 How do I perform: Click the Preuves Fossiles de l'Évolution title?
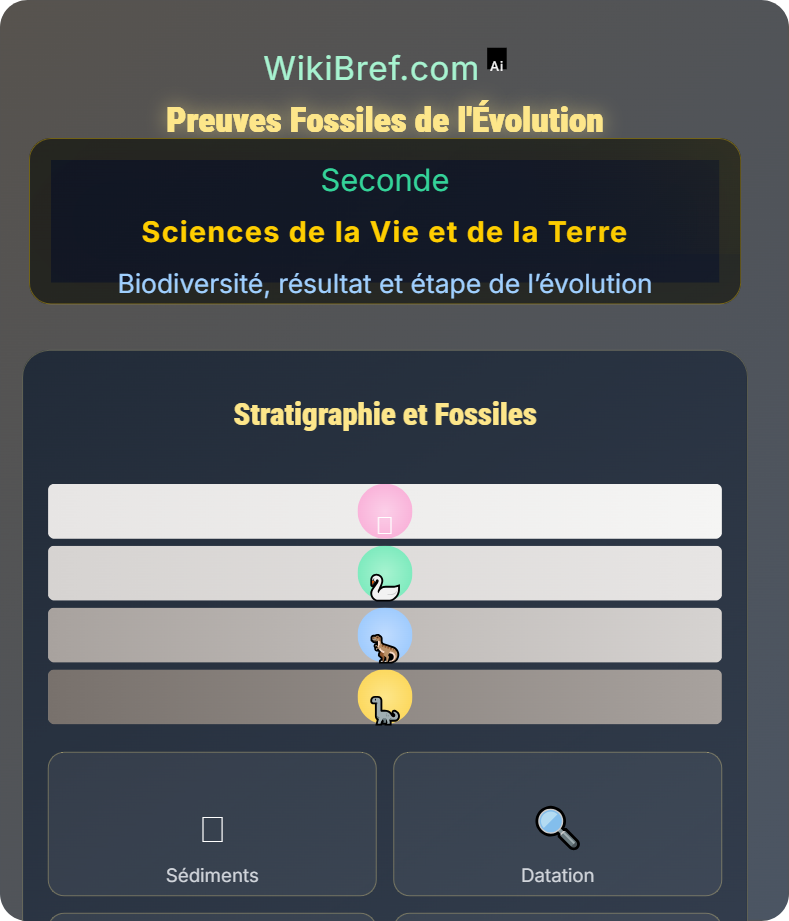tap(385, 119)
